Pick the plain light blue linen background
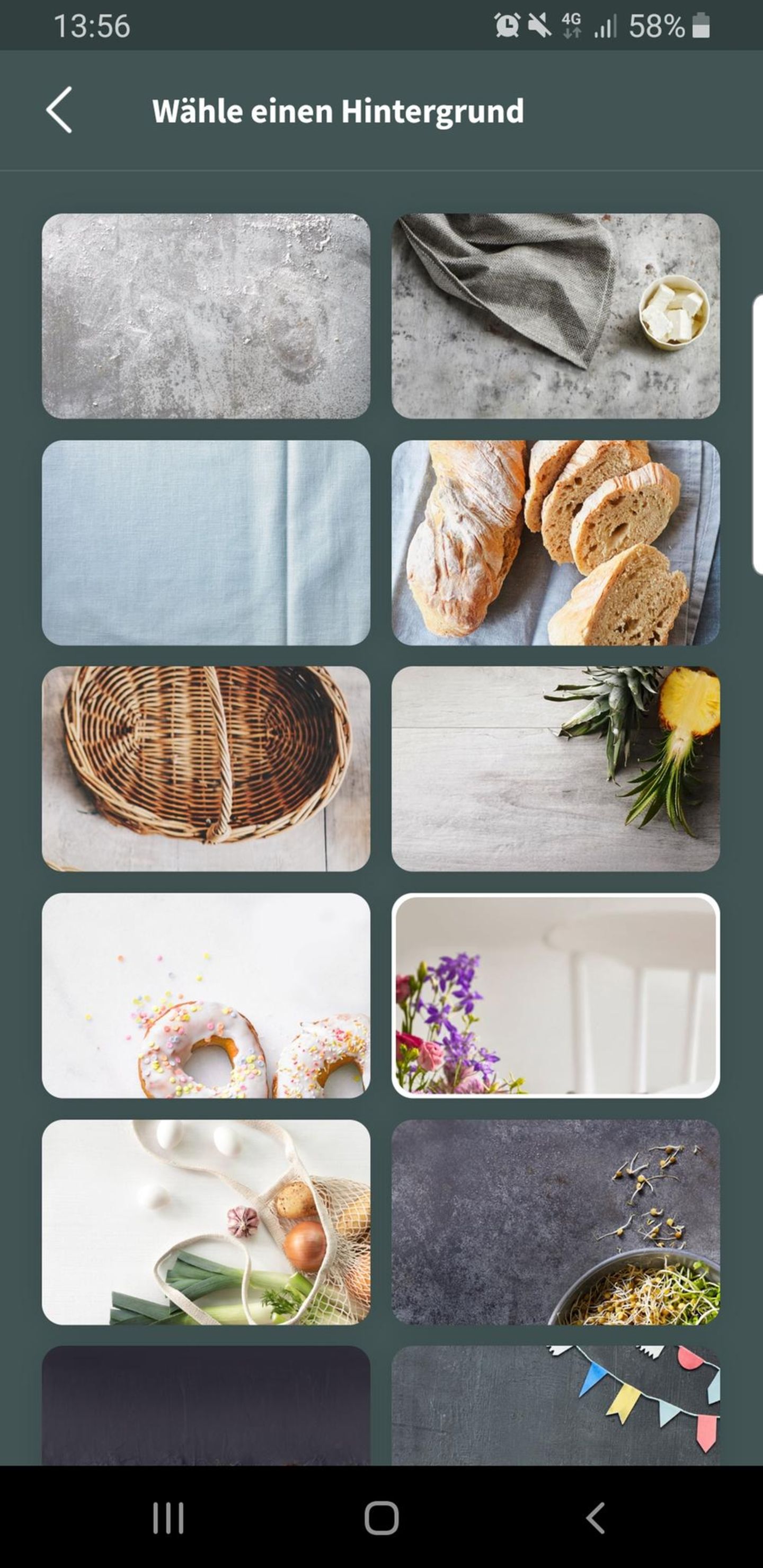Image resolution: width=763 pixels, height=1568 pixels. pos(206,542)
